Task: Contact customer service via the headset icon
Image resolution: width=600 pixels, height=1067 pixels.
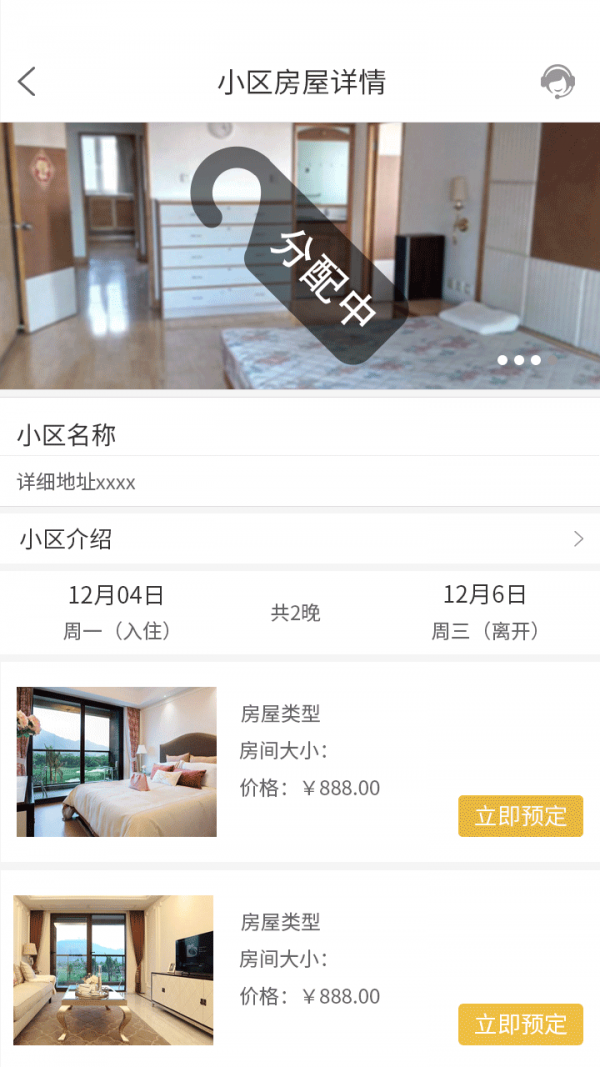Action: (557, 82)
